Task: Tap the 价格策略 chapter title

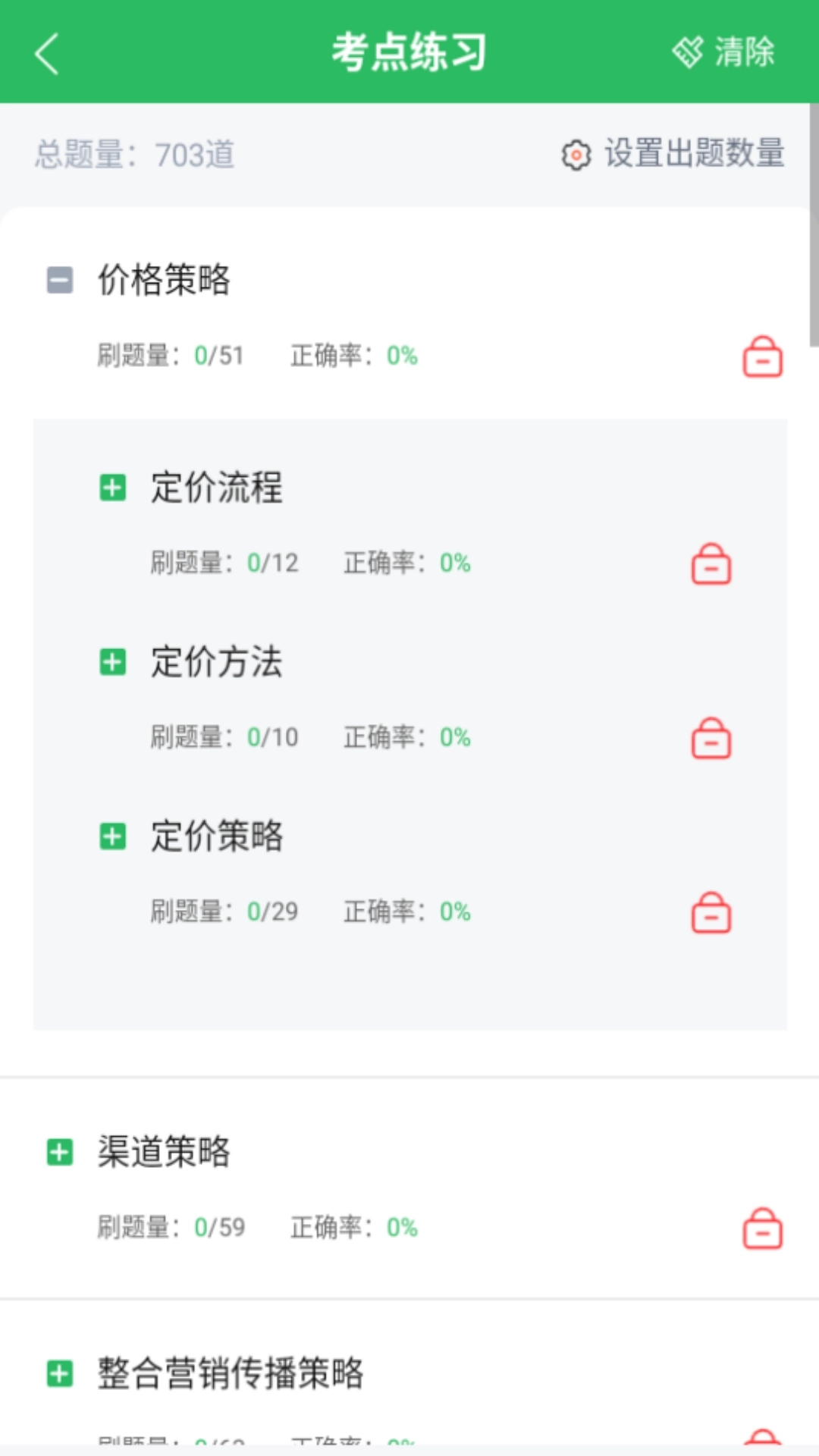Action: coord(165,280)
